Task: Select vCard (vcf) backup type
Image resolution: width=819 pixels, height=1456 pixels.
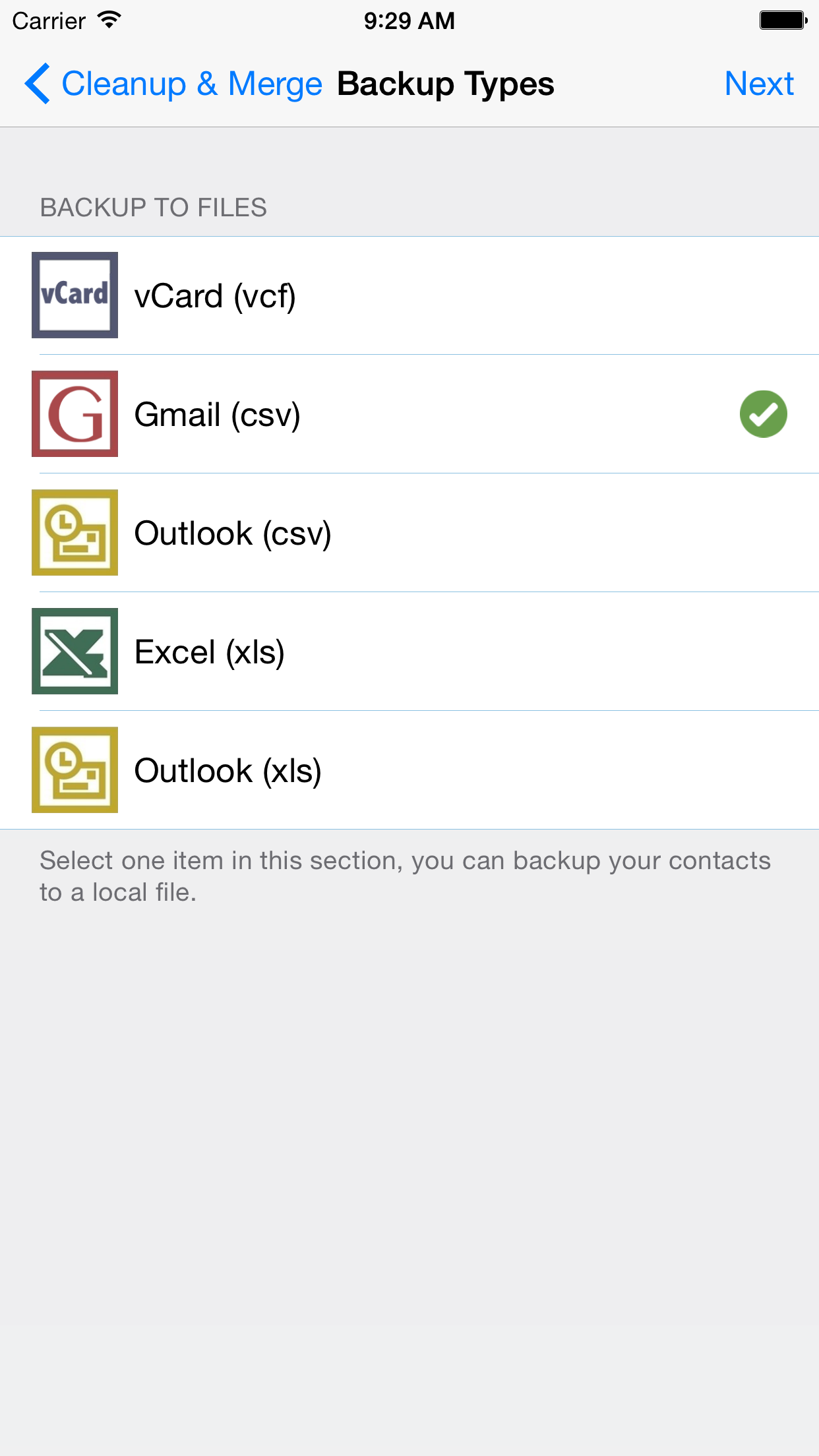Action: click(409, 296)
